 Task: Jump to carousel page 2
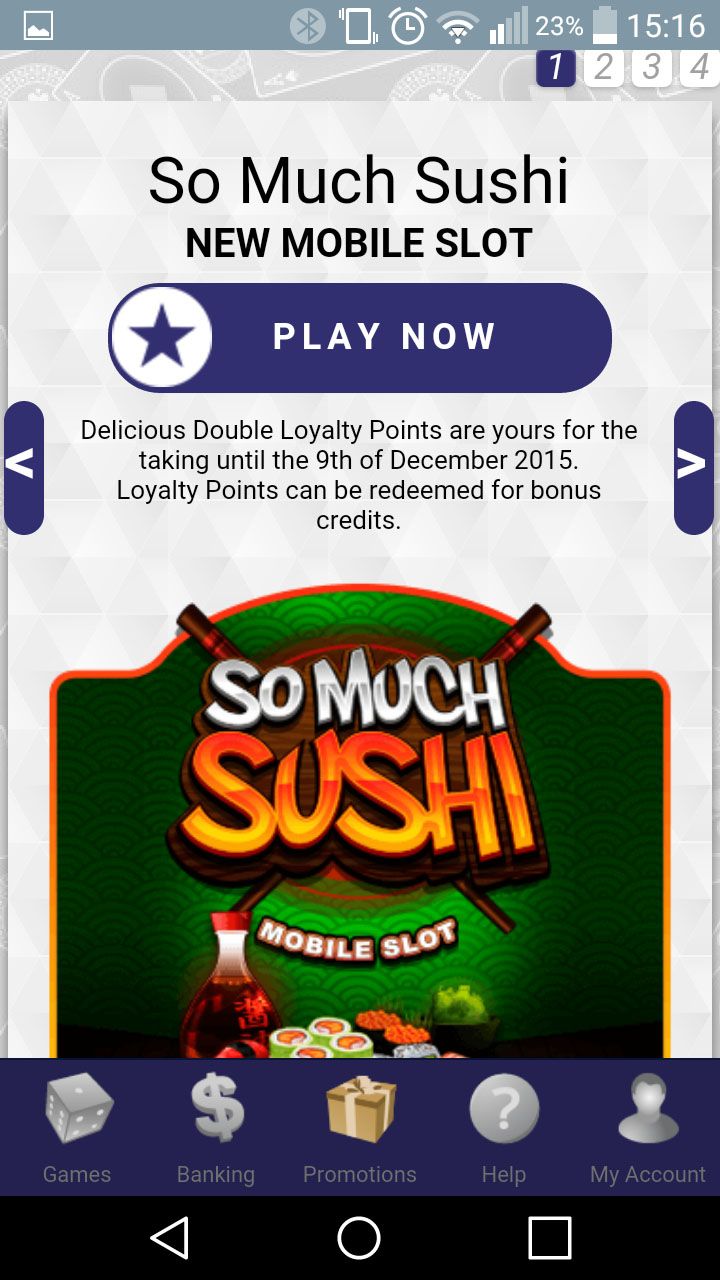(x=603, y=68)
